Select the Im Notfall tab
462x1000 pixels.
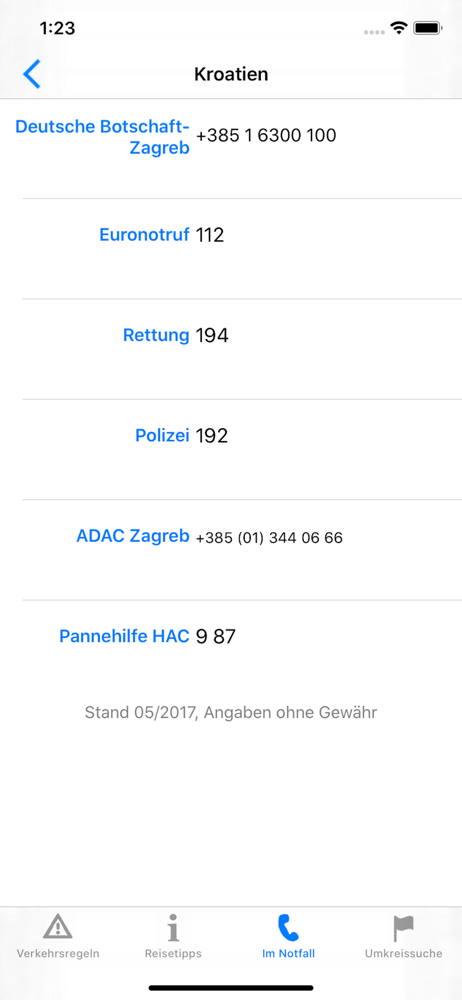pos(288,936)
